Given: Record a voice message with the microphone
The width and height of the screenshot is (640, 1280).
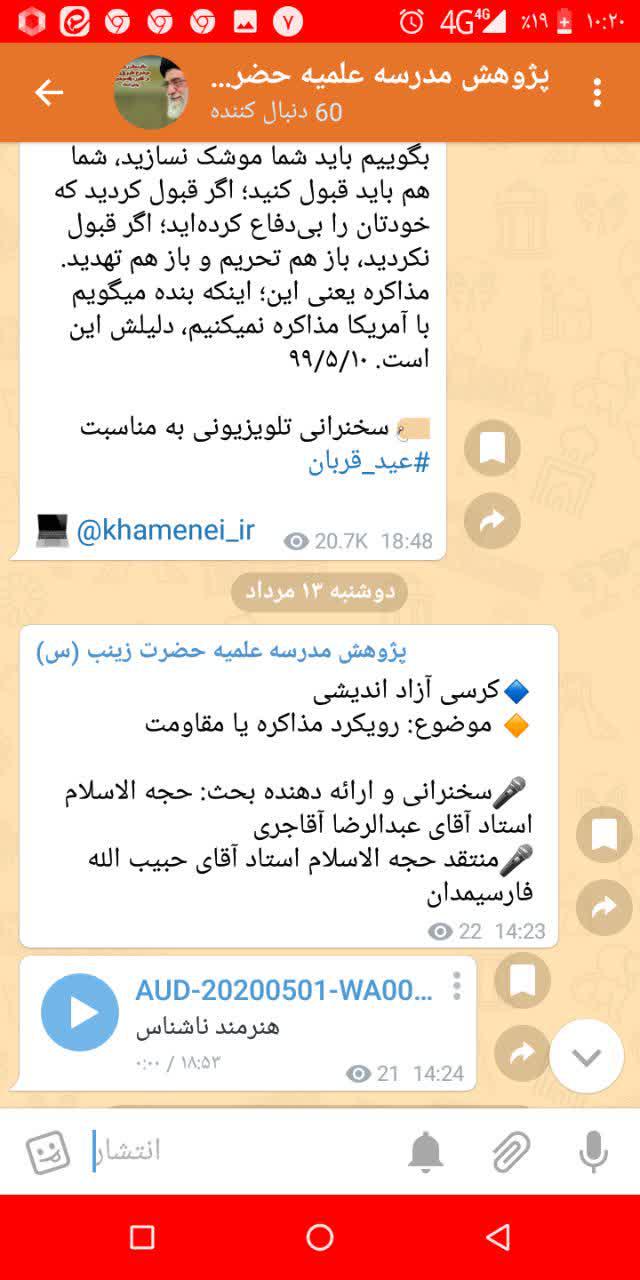Looking at the screenshot, I should pos(593,1153).
